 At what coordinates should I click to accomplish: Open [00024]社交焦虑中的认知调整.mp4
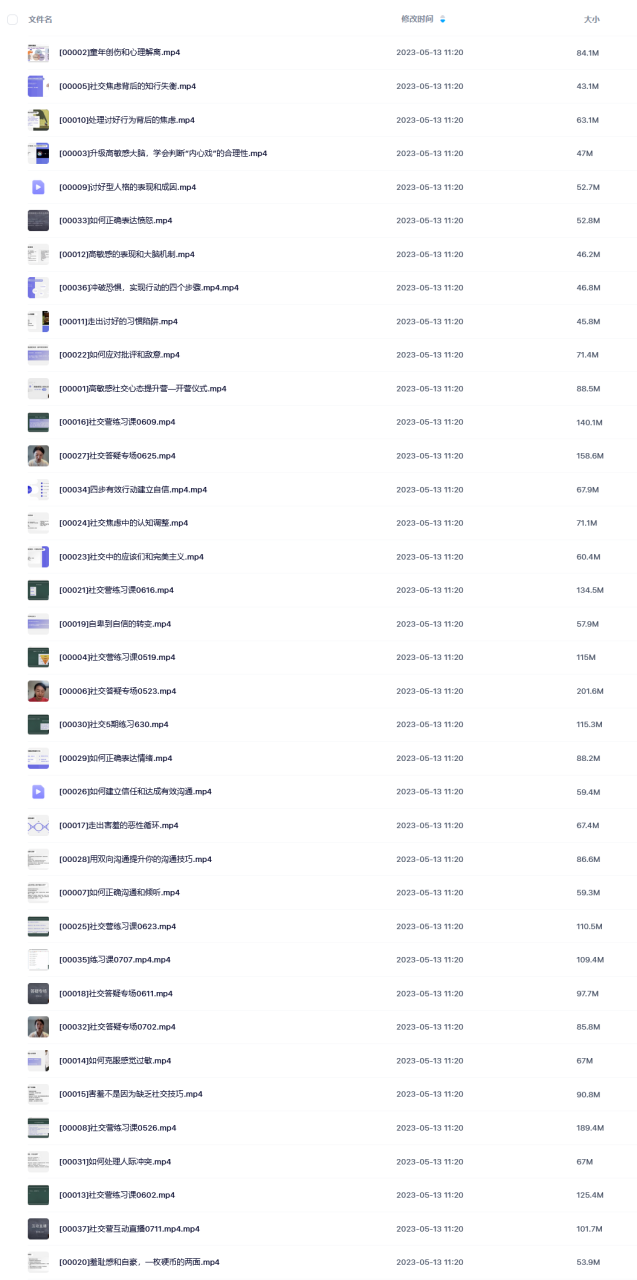tap(124, 523)
